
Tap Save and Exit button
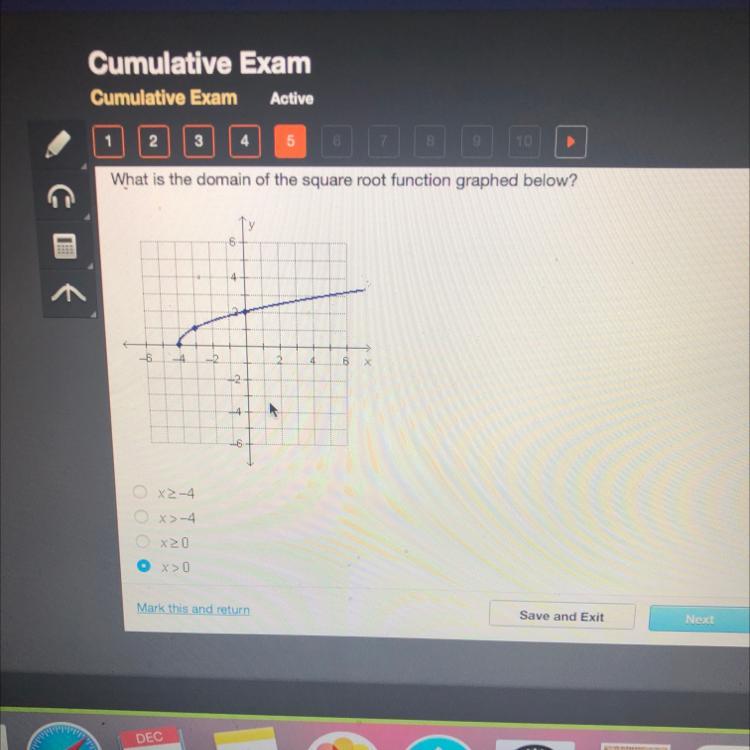tap(562, 616)
